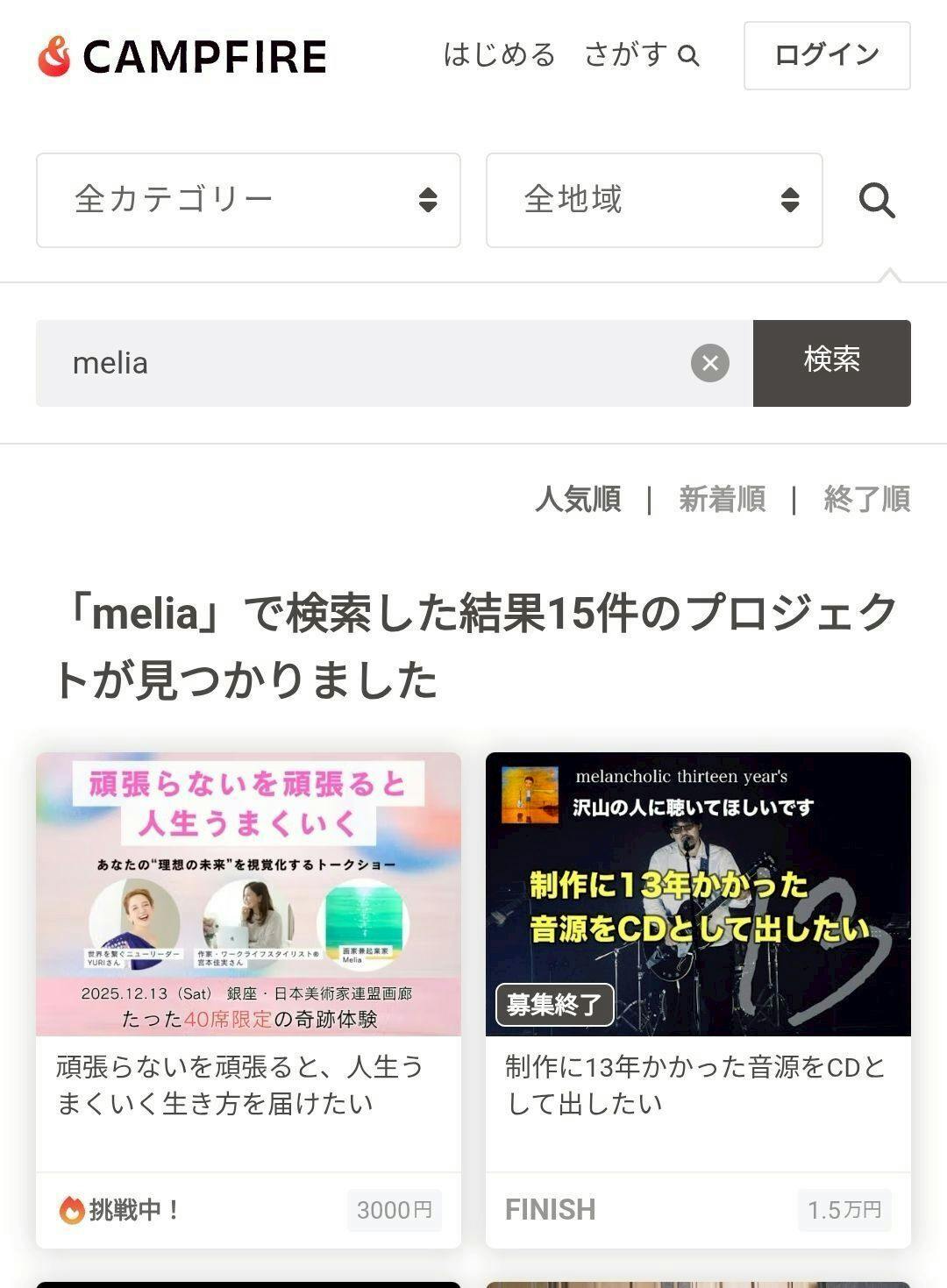Expand the 全地域 dropdown
The width and height of the screenshot is (947, 1288).
pos(653,200)
